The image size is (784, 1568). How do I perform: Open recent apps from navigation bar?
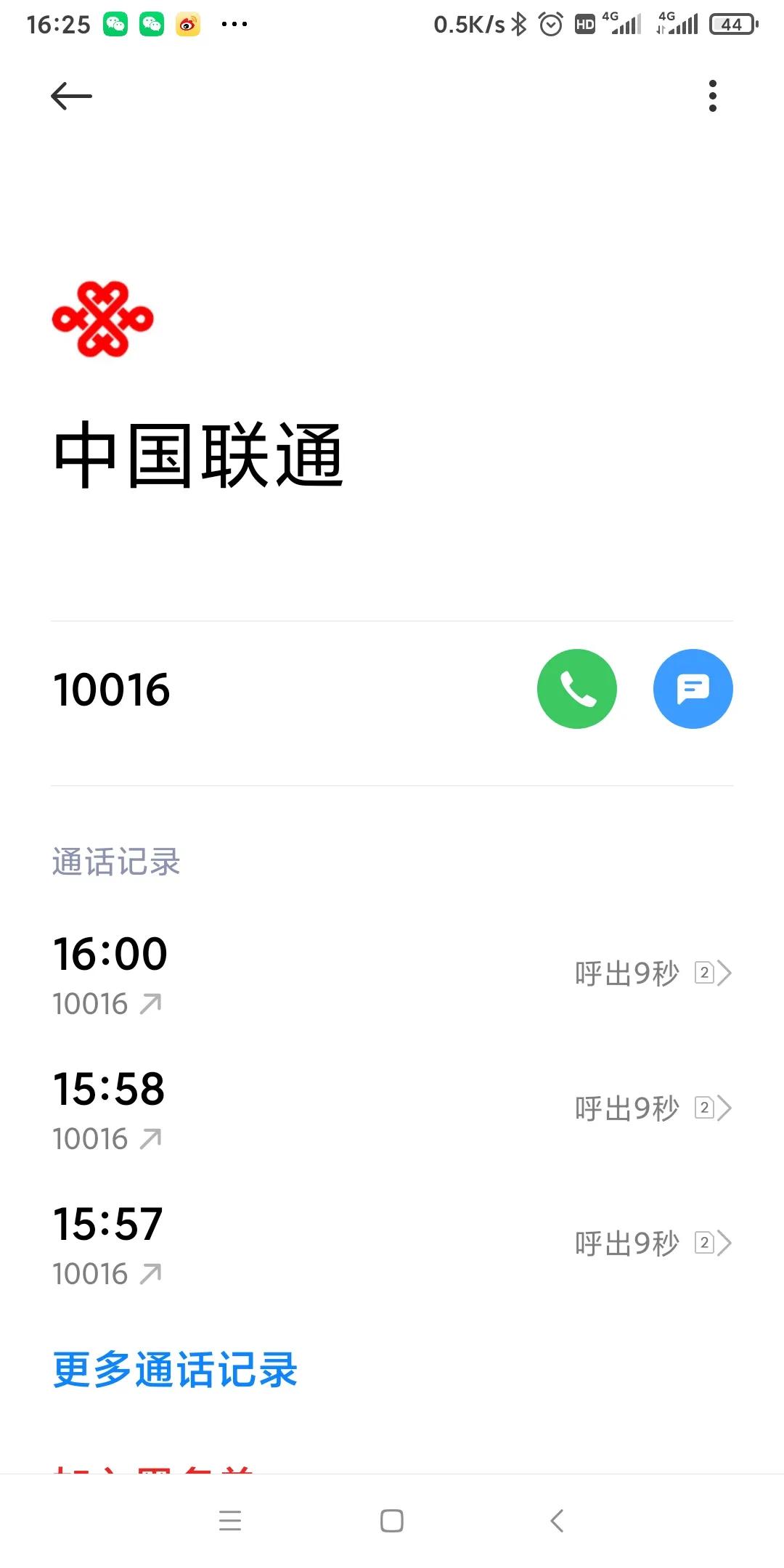pyautogui.click(x=230, y=1520)
